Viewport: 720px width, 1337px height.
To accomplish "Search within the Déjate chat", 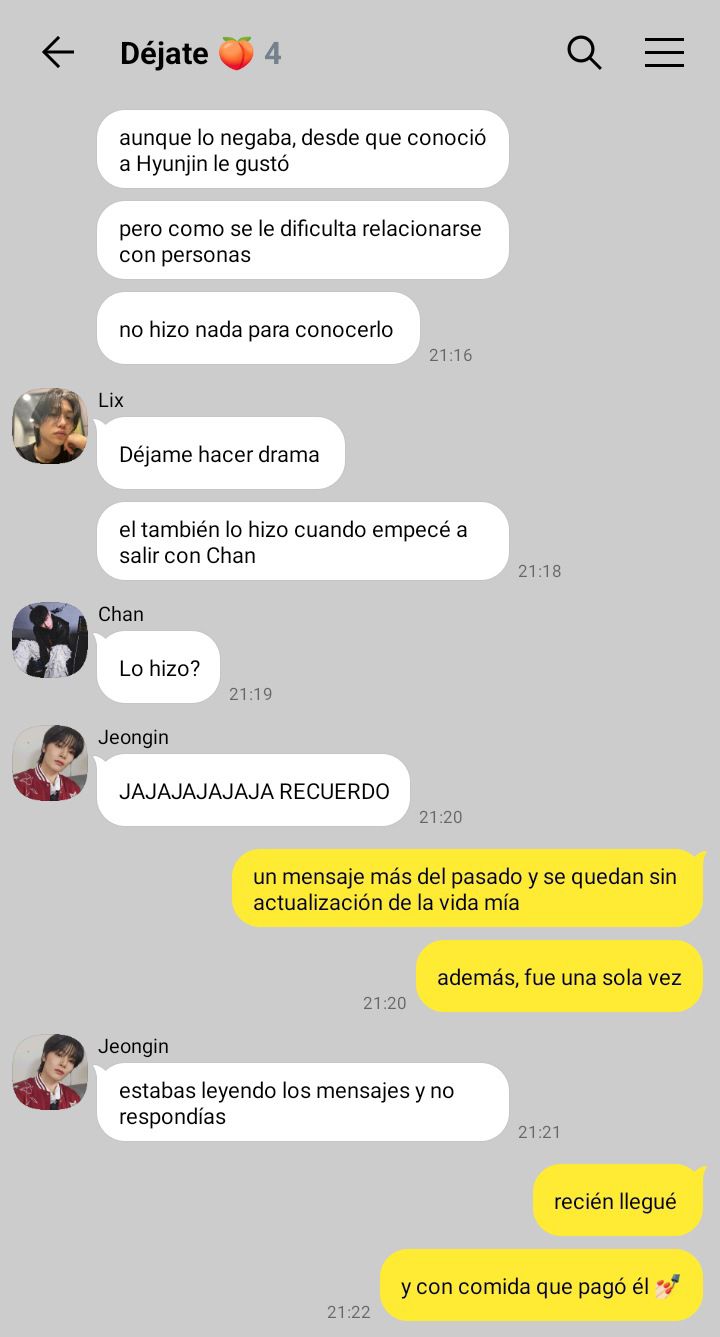I will point(584,52).
